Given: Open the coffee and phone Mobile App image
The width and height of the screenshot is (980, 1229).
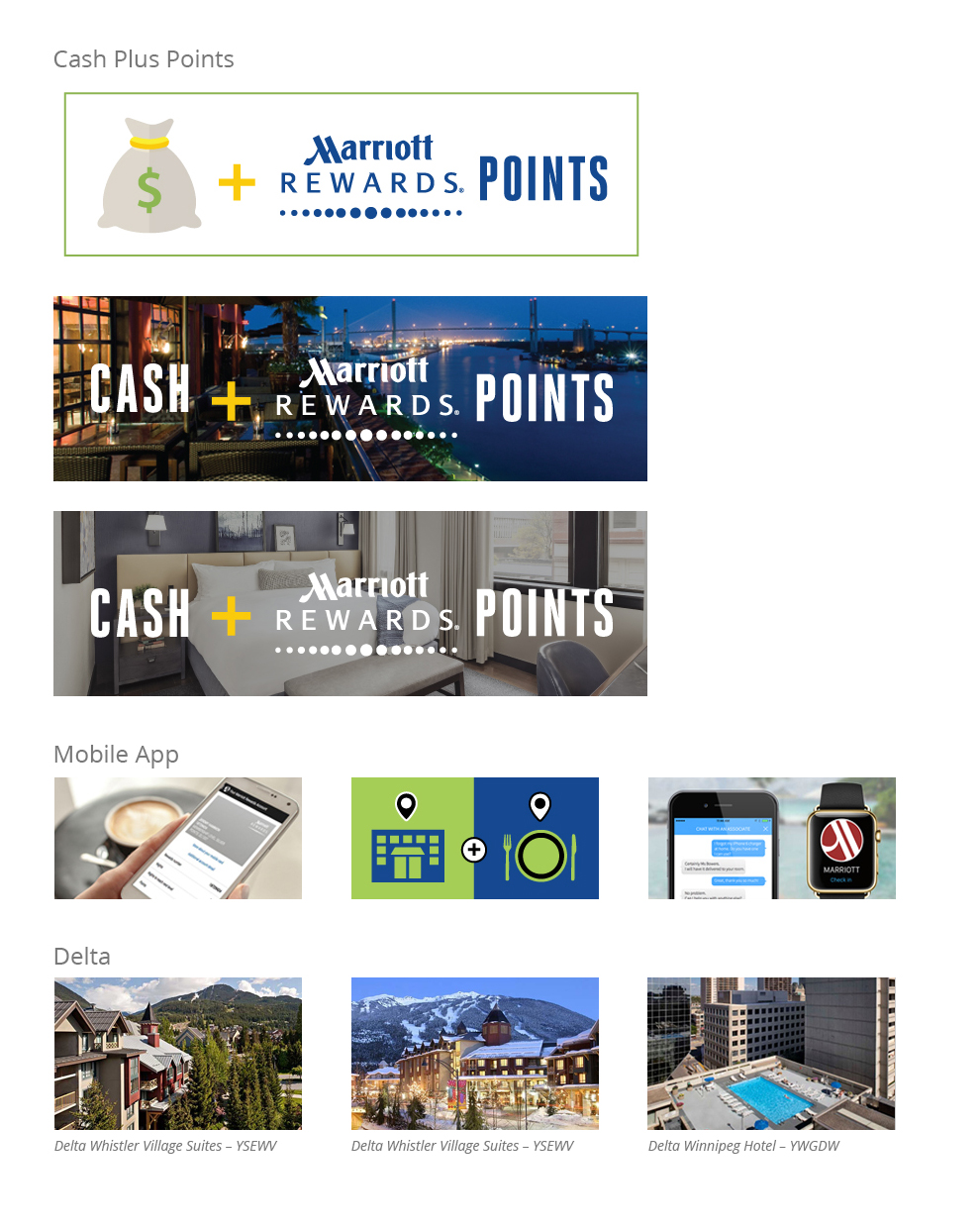Looking at the screenshot, I should 178,838.
